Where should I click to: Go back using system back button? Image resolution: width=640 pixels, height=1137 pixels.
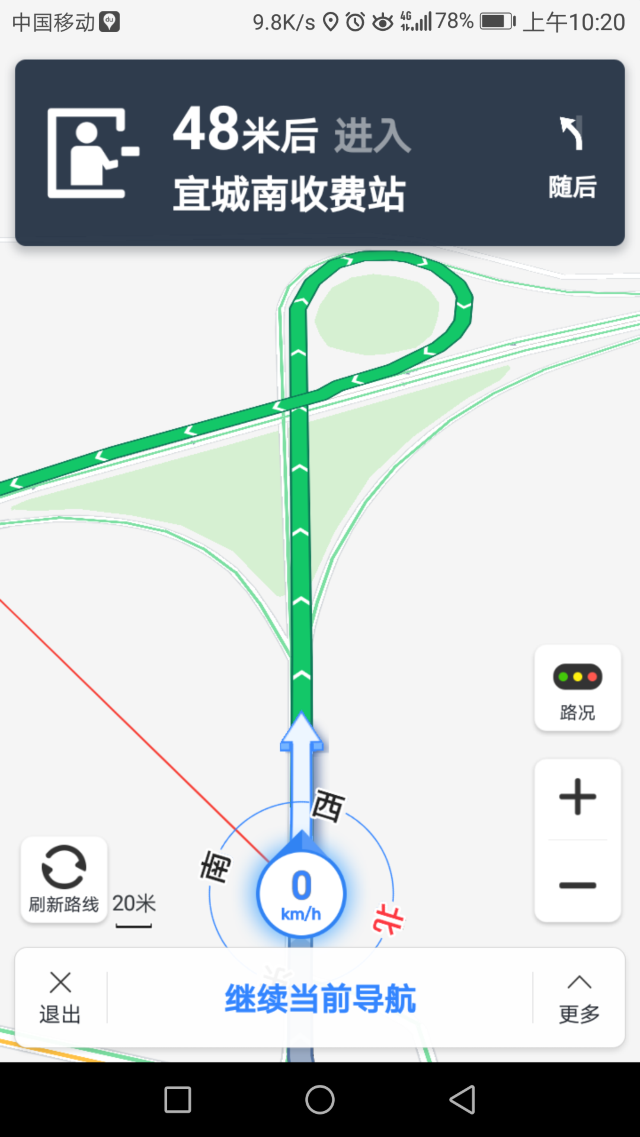coord(462,1100)
